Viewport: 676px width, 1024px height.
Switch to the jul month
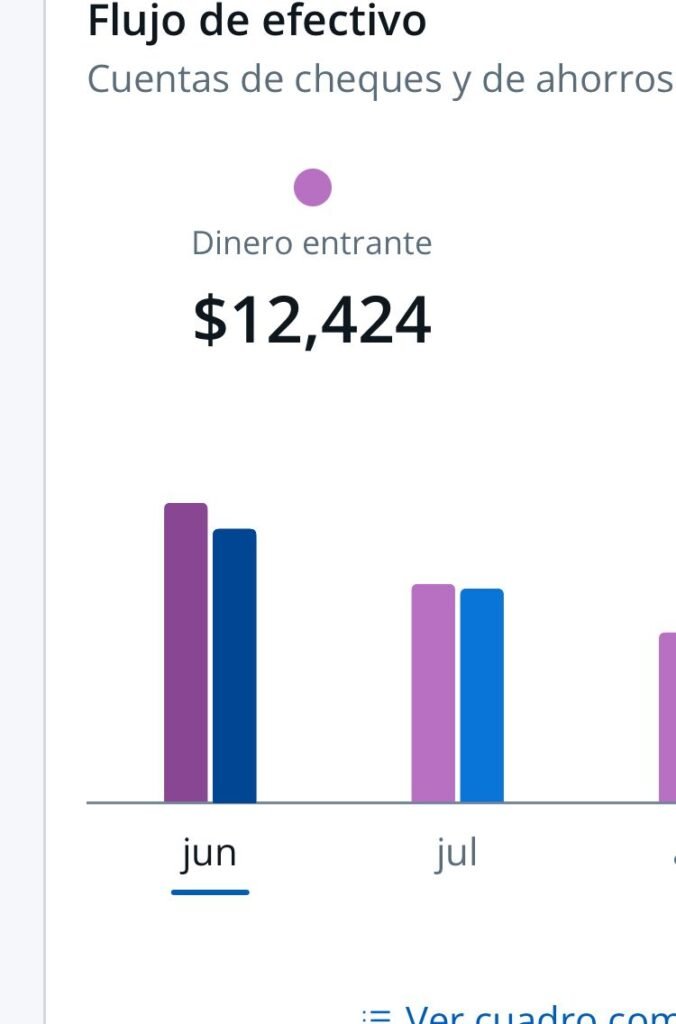click(456, 855)
